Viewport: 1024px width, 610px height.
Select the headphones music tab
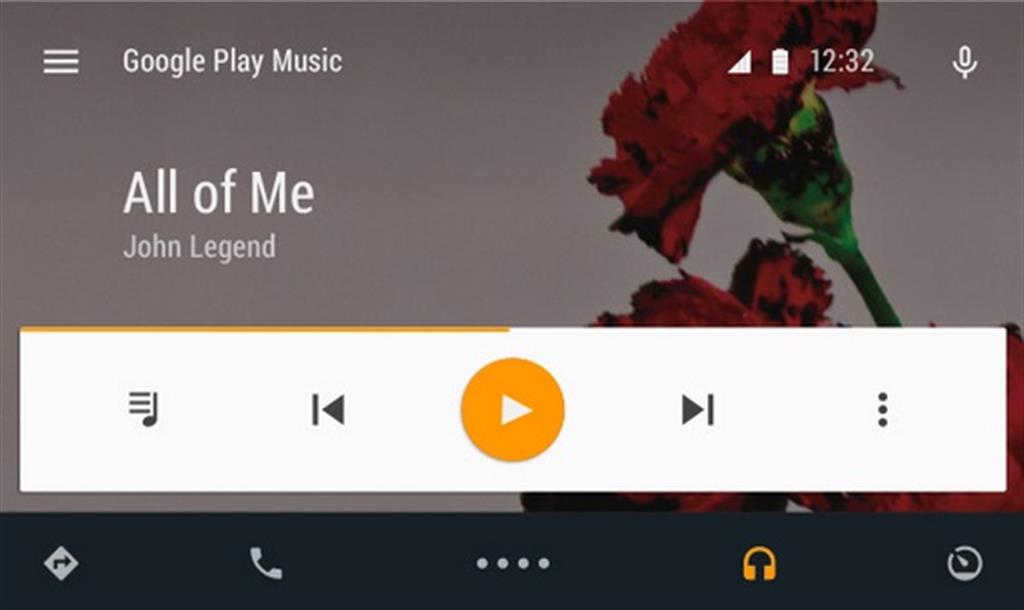[x=760, y=564]
